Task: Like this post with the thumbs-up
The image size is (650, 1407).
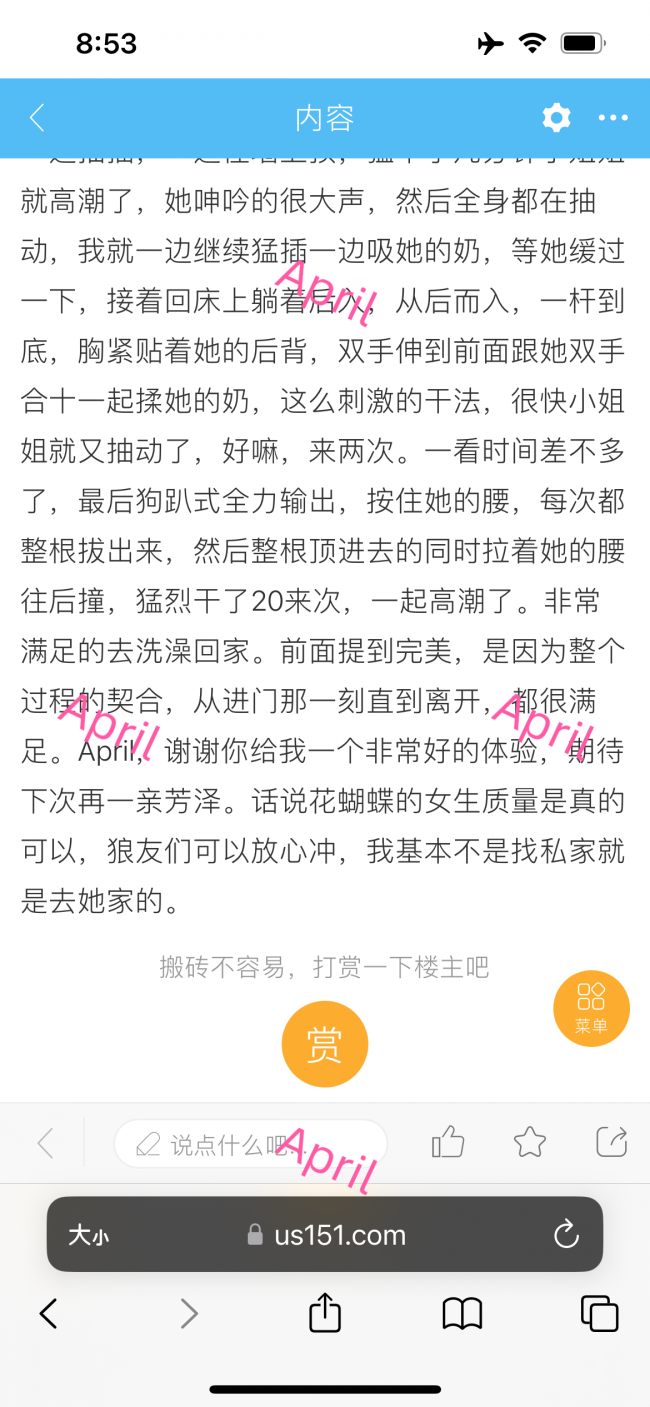Action: [x=448, y=1142]
